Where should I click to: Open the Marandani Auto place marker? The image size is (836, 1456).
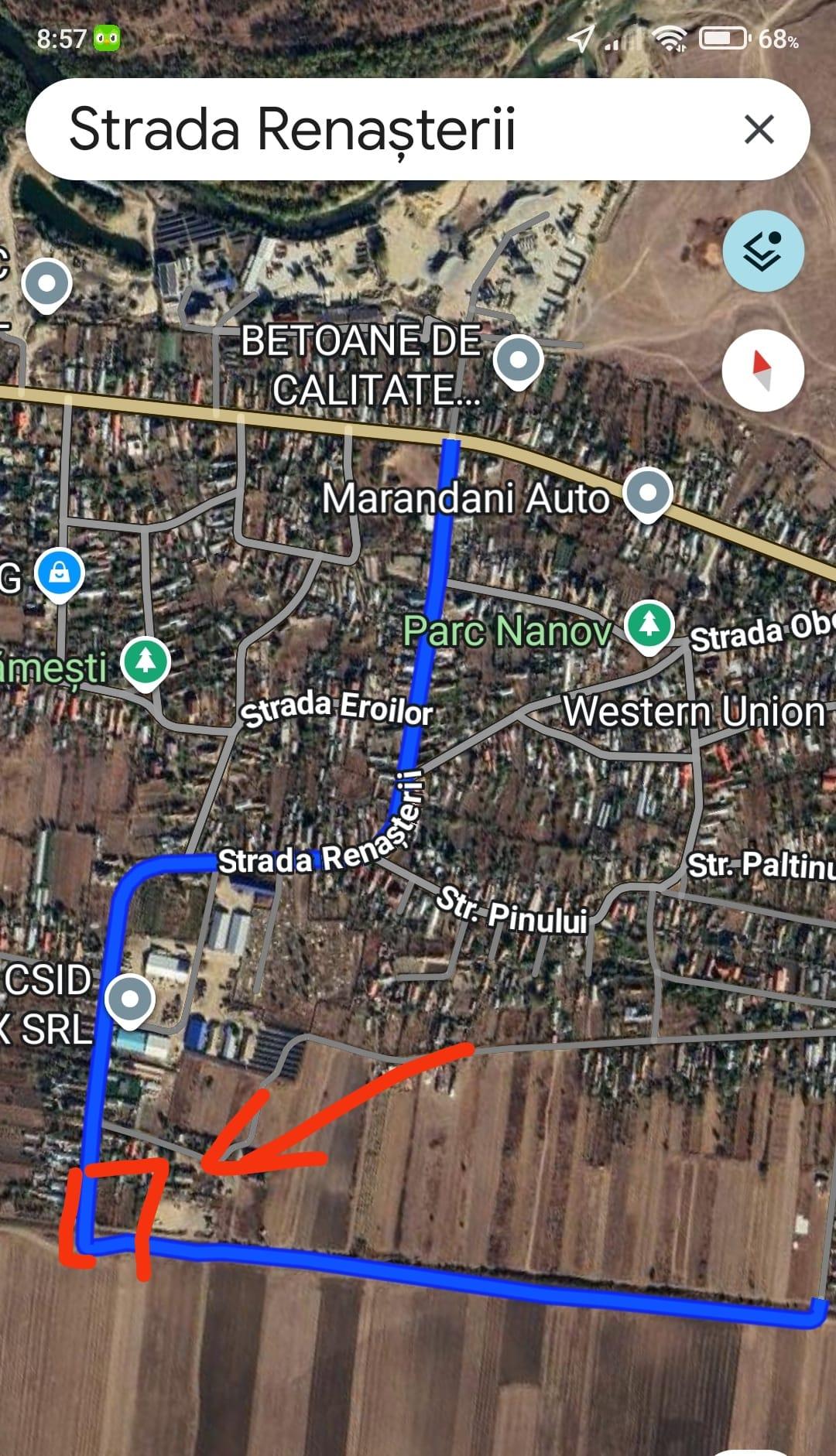click(x=648, y=493)
